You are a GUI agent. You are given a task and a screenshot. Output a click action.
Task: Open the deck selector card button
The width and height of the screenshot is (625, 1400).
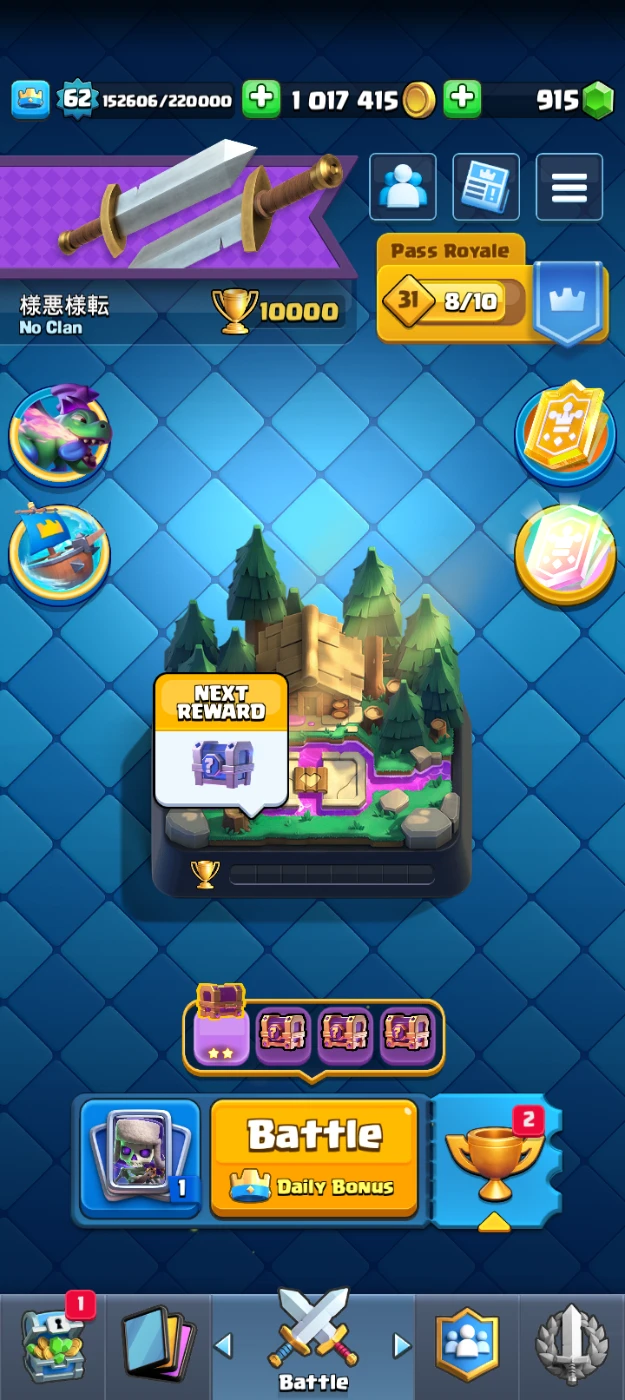pos(140,1157)
